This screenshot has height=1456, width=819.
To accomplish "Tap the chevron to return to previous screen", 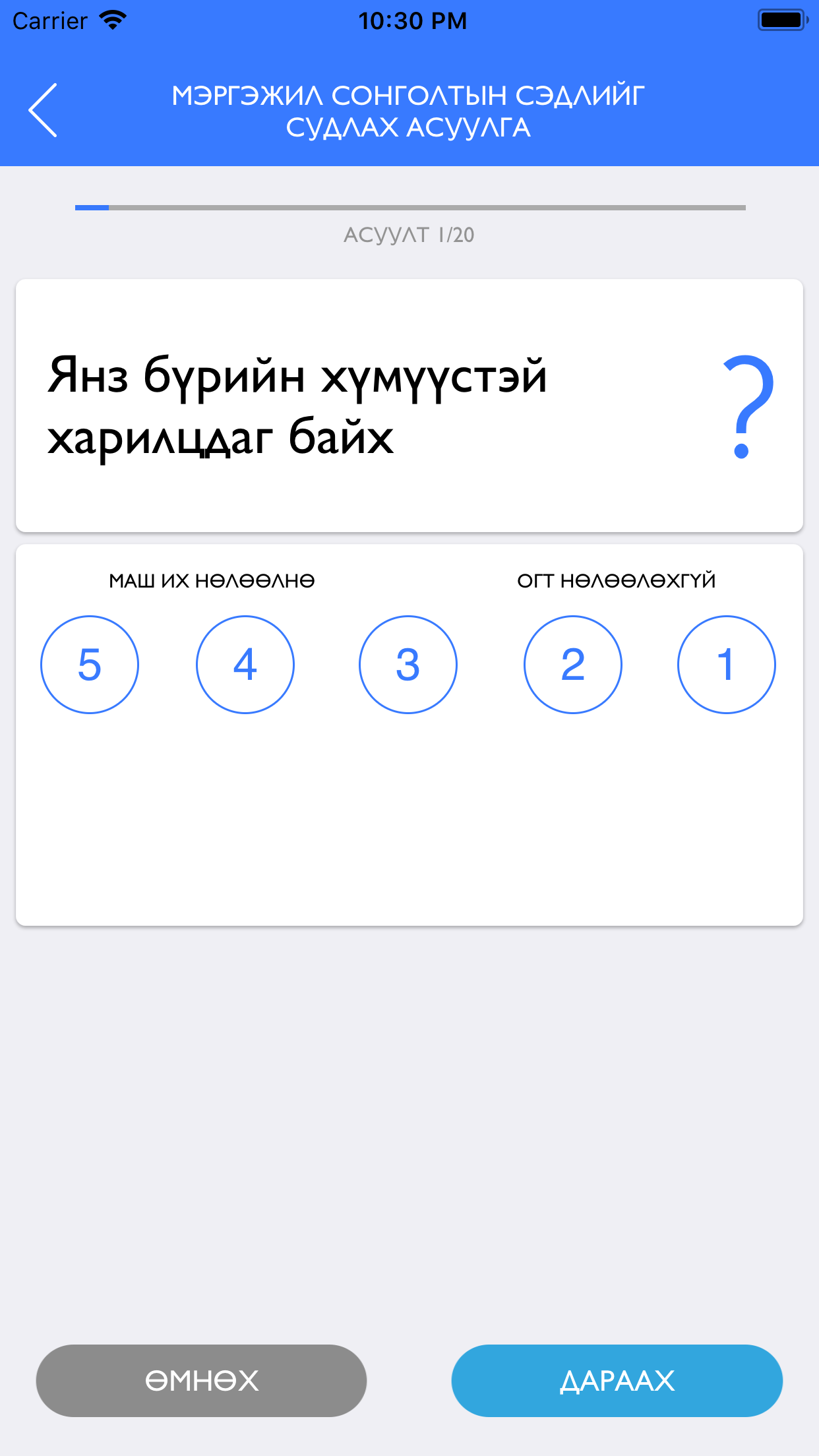I will coord(42,109).
